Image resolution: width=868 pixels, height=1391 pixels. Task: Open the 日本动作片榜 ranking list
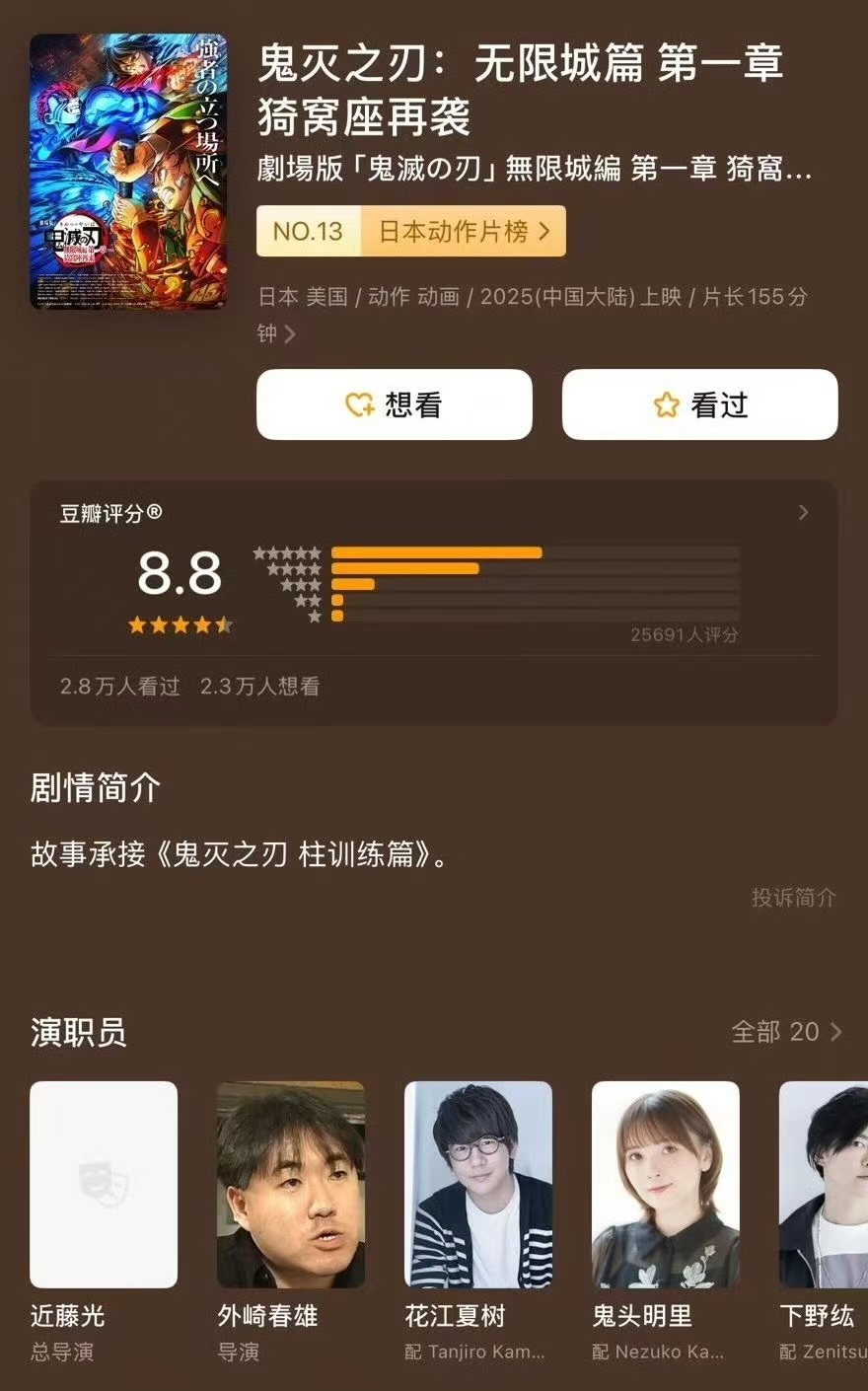(457, 232)
